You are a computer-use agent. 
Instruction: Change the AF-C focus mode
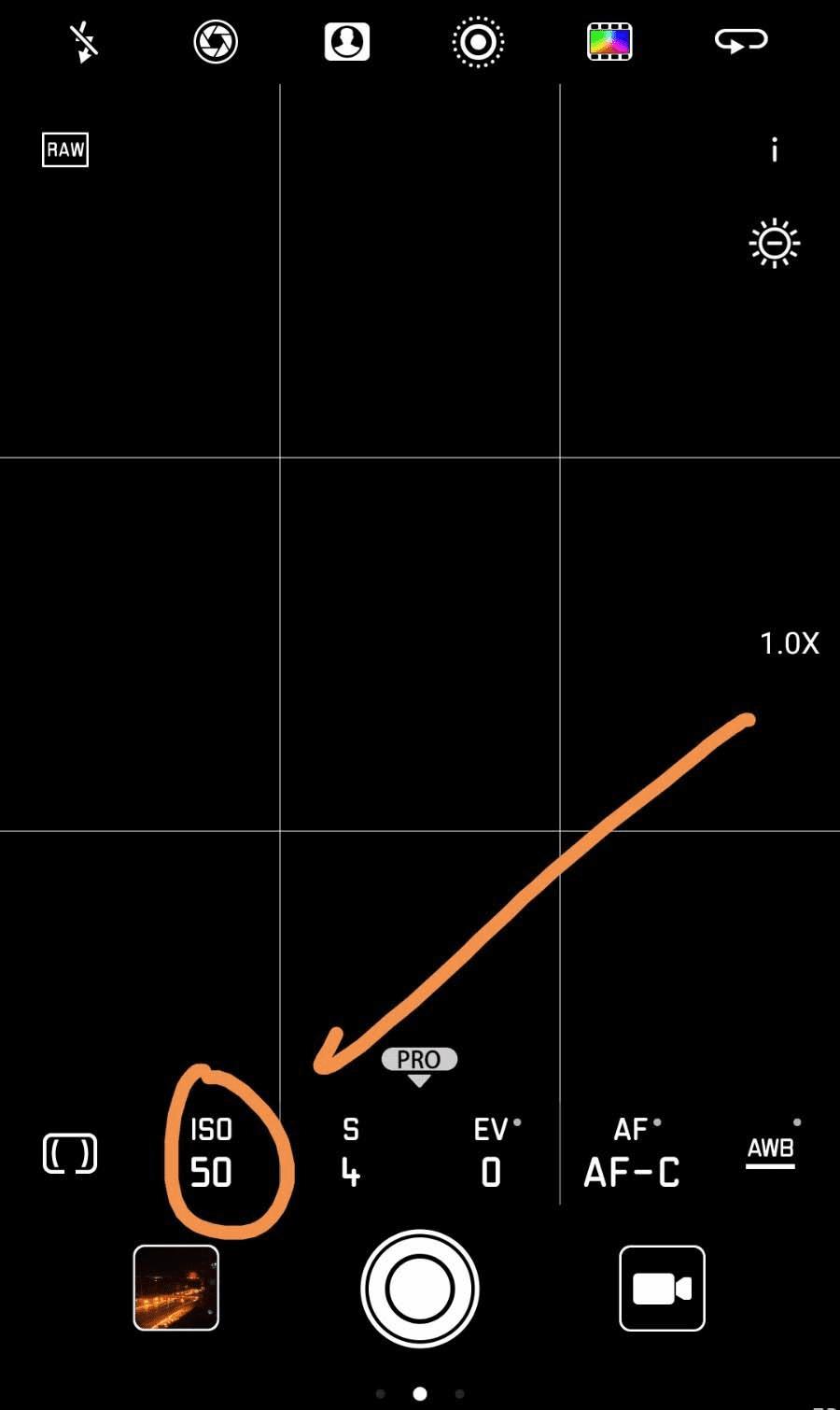click(632, 1154)
